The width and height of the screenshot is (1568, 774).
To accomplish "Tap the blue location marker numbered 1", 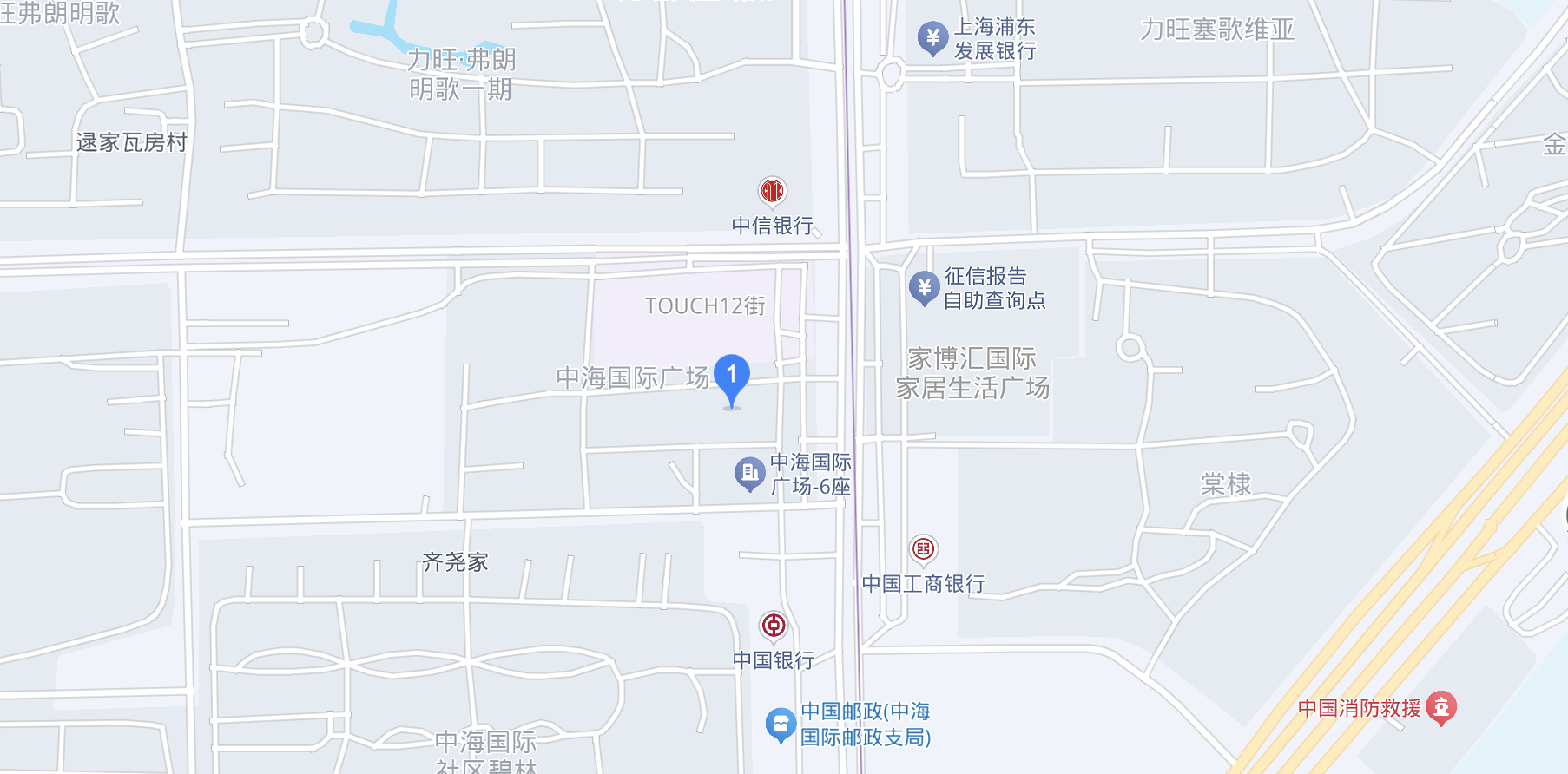I will pos(731,377).
